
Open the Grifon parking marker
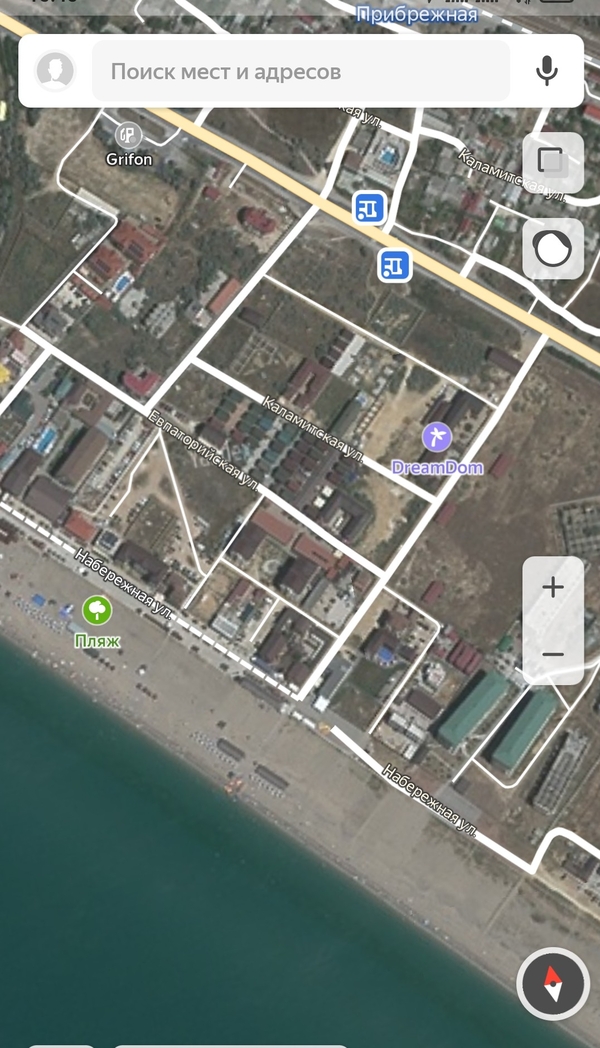[128, 134]
